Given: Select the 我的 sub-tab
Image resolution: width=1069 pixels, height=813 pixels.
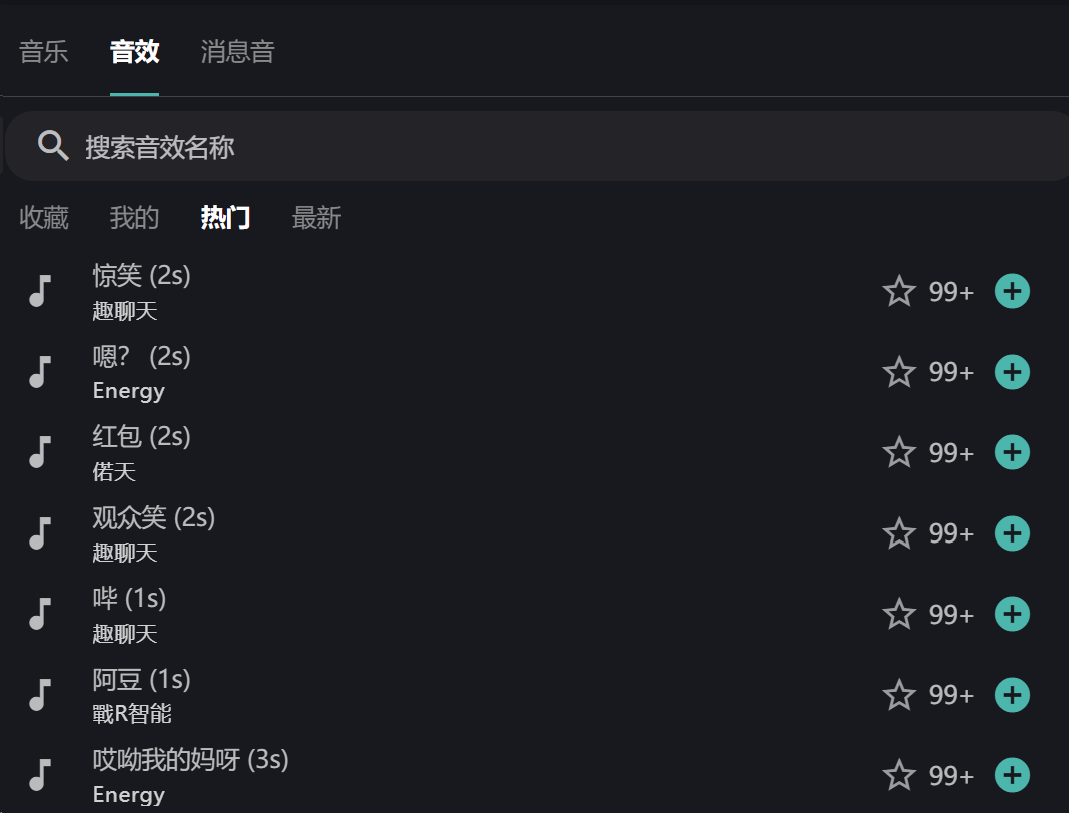Looking at the screenshot, I should pyautogui.click(x=134, y=218).
